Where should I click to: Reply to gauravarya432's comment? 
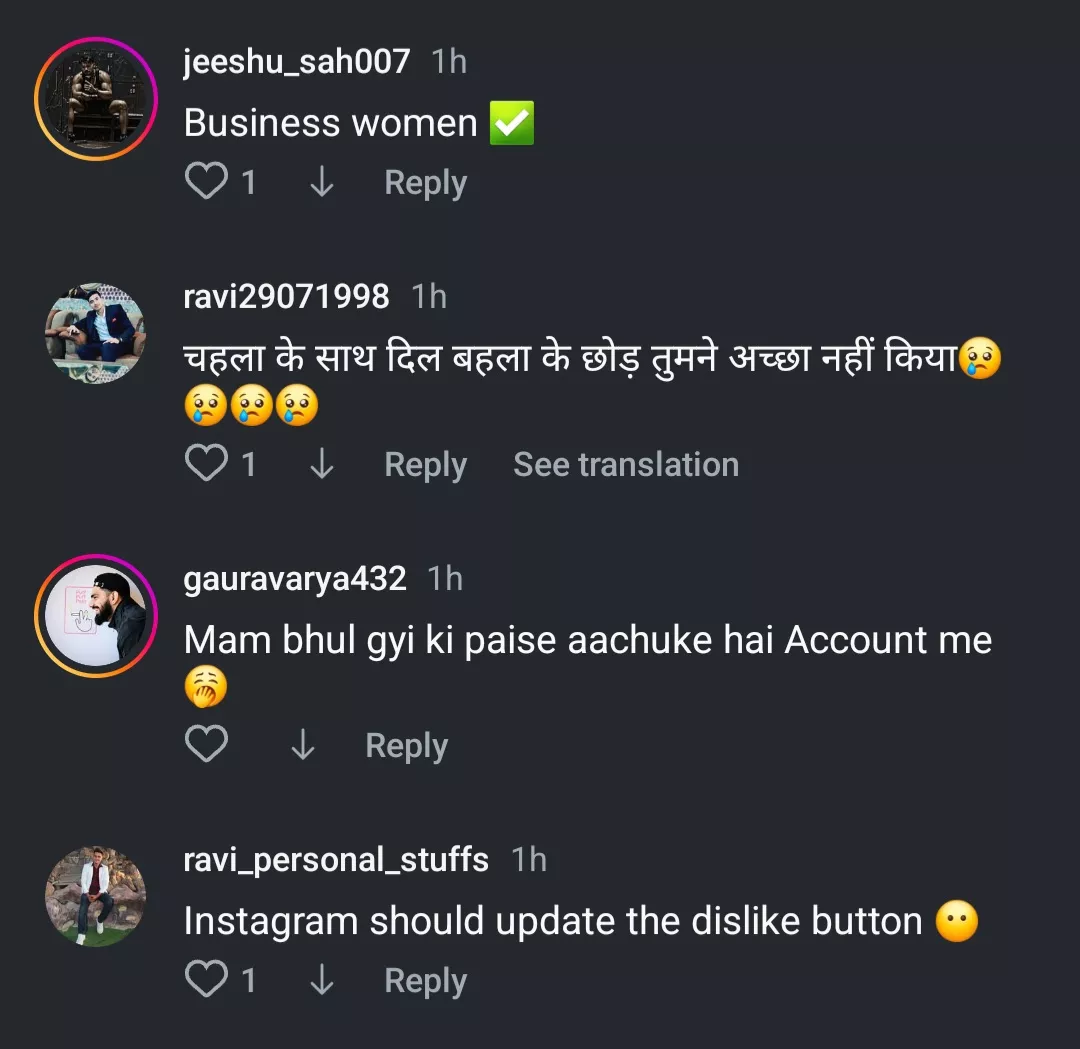(x=406, y=746)
